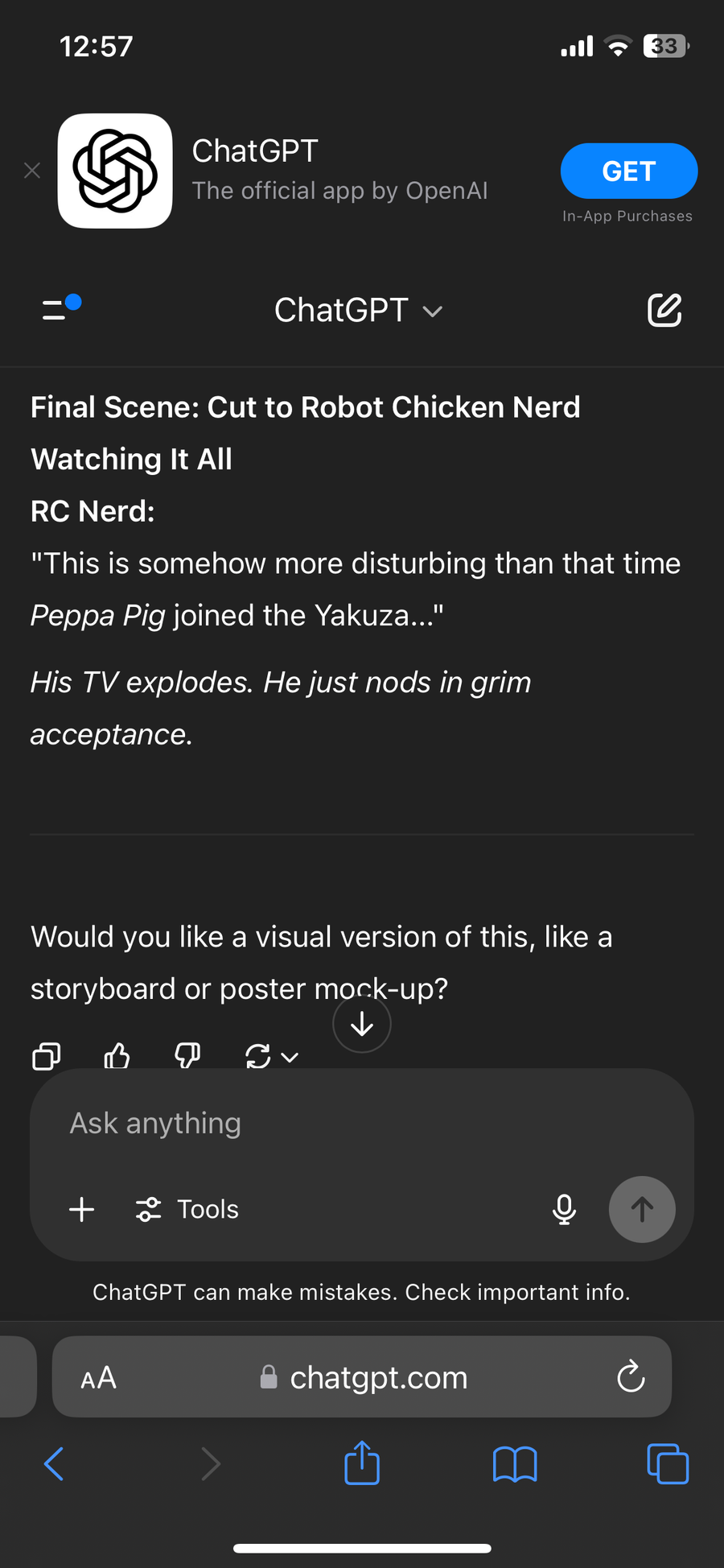Tap the GET button for ChatGPT app
The height and width of the screenshot is (1568, 724).
tap(628, 171)
